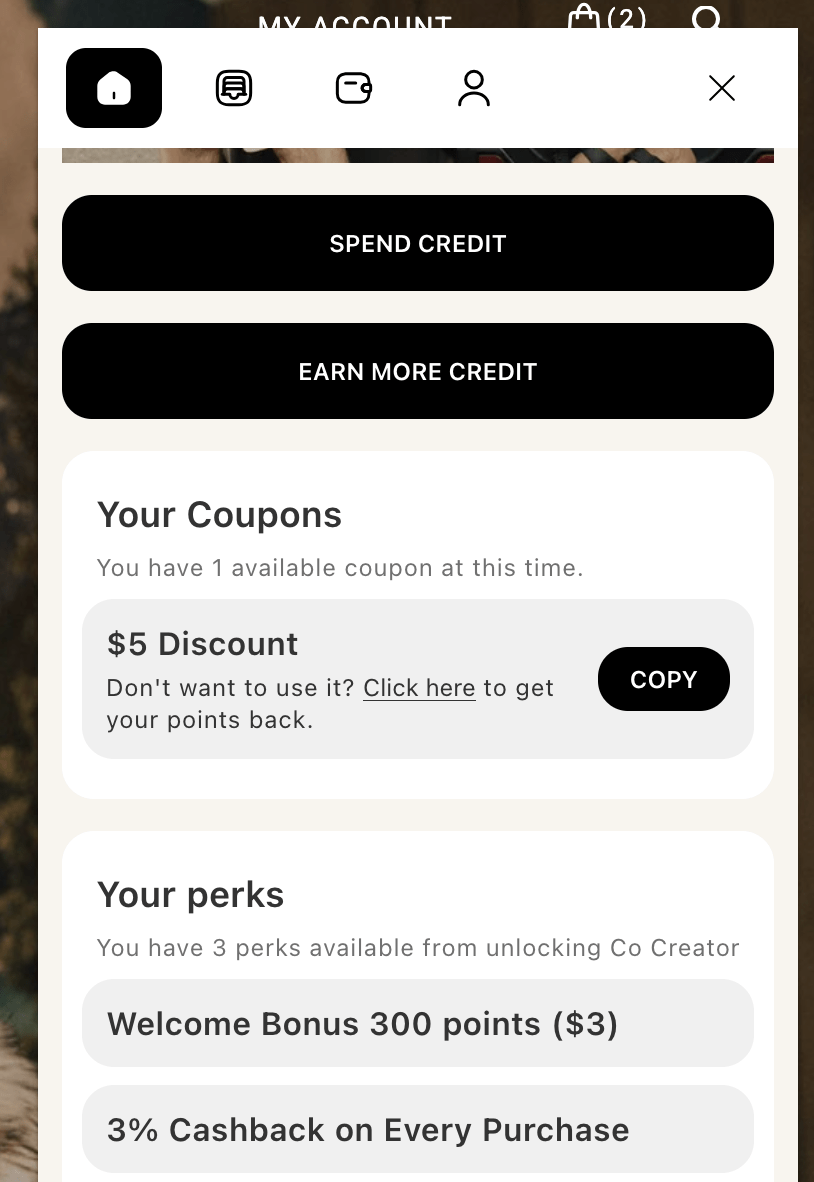Select Earn More Credit
The width and height of the screenshot is (814, 1182).
(418, 371)
